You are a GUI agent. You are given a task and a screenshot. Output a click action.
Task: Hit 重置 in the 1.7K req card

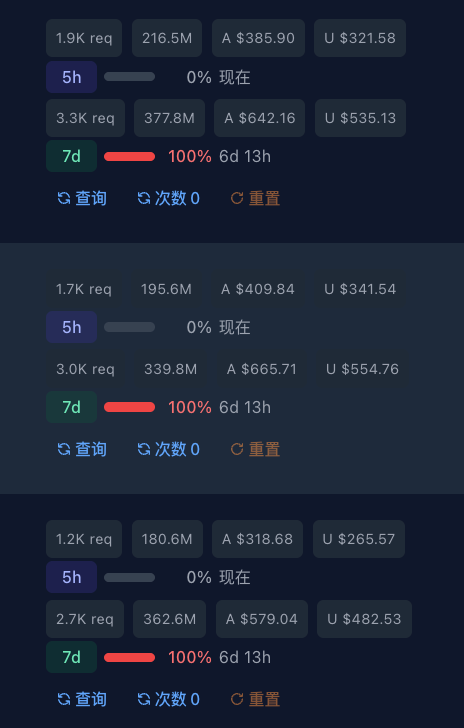click(255, 449)
